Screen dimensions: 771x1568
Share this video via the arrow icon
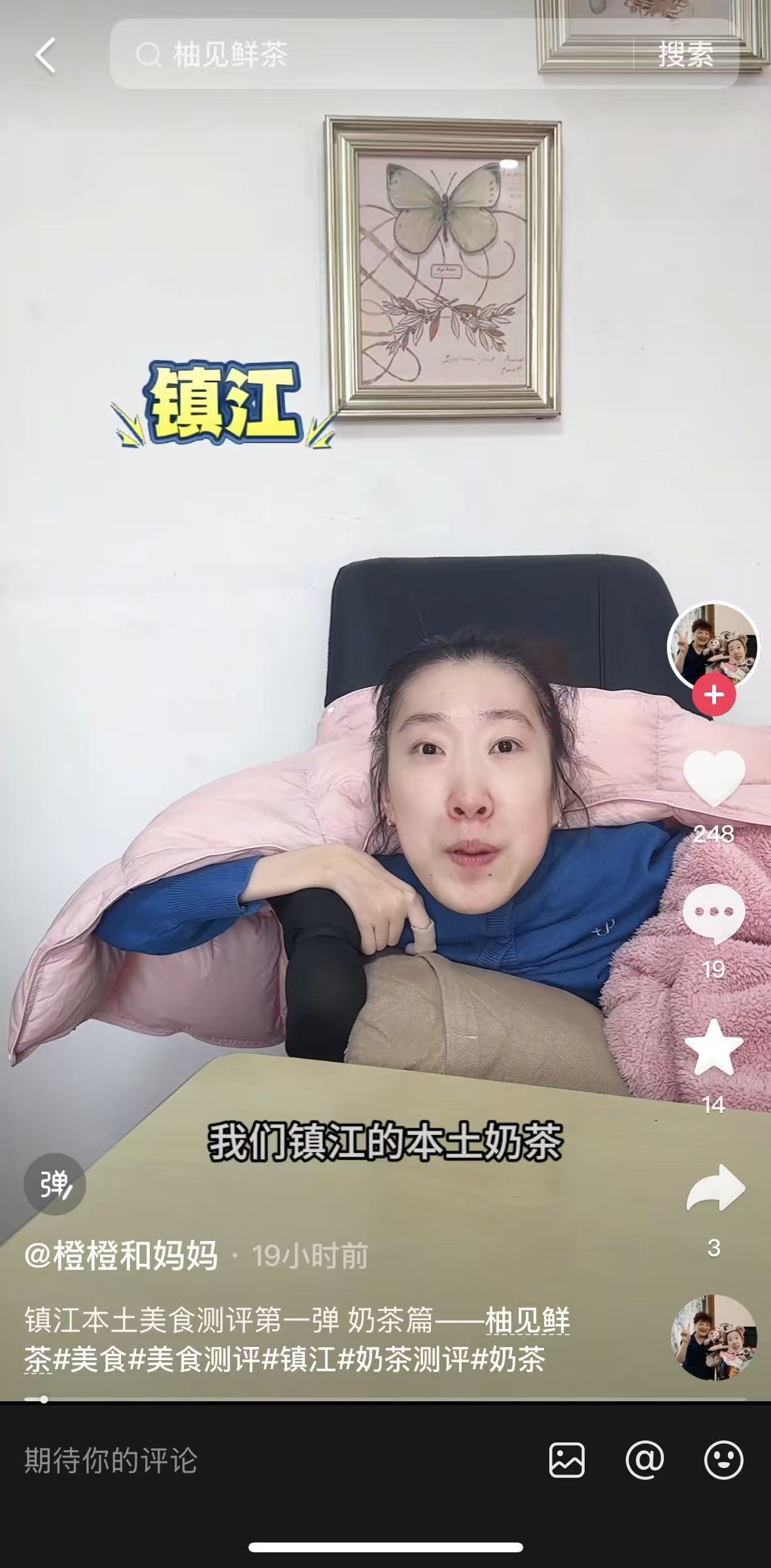pyautogui.click(x=715, y=1188)
